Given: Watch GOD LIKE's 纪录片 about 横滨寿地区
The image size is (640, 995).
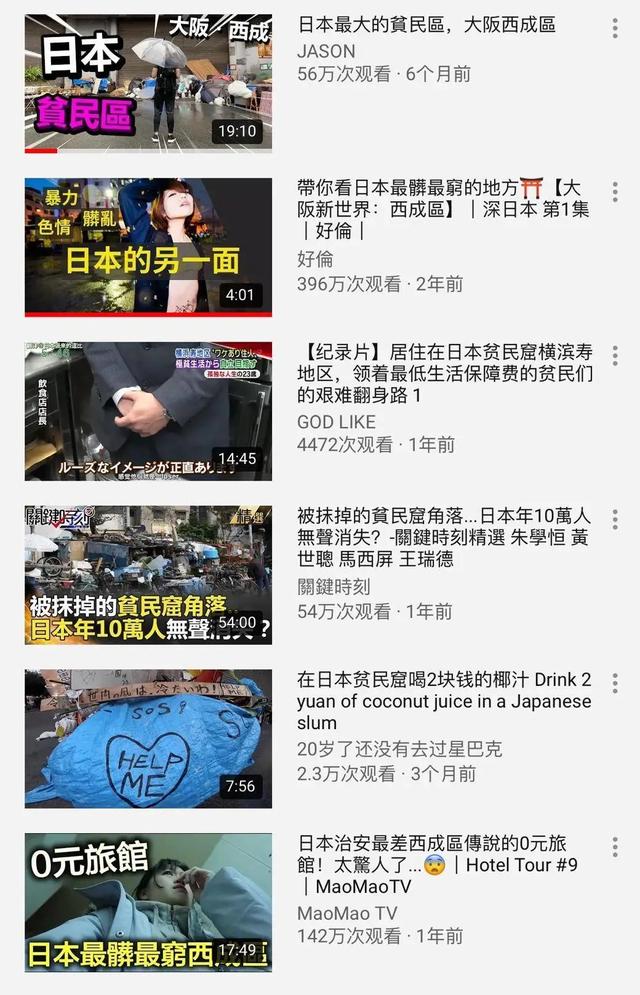Looking at the screenshot, I should coord(148,411).
